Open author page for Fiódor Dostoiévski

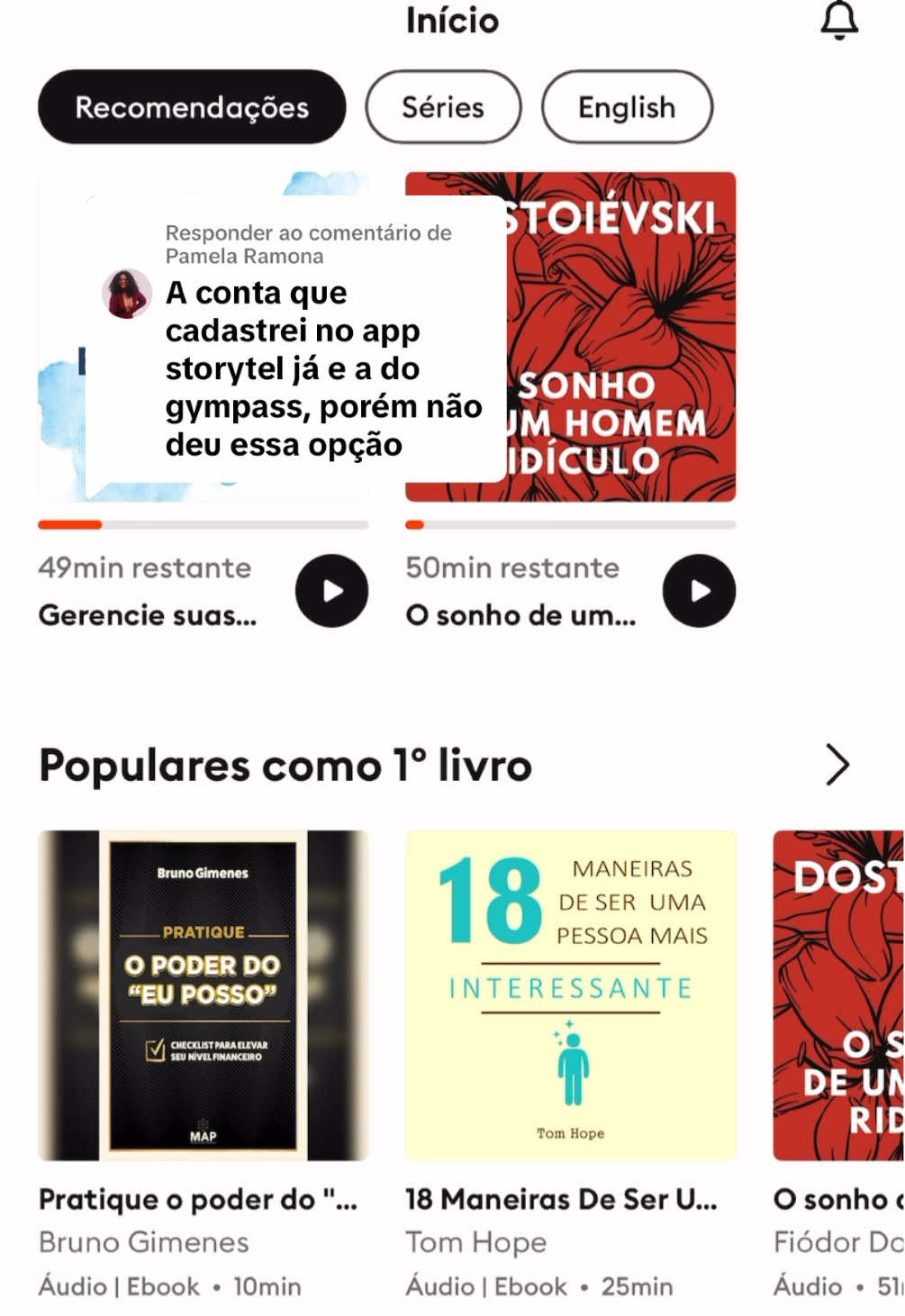coord(837,1242)
